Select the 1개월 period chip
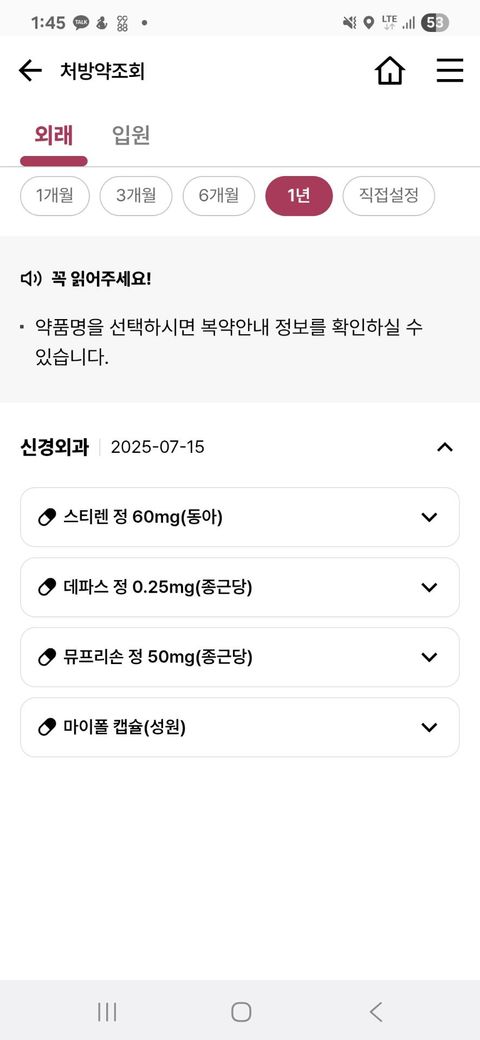This screenshot has width=480, height=1040. 54,196
